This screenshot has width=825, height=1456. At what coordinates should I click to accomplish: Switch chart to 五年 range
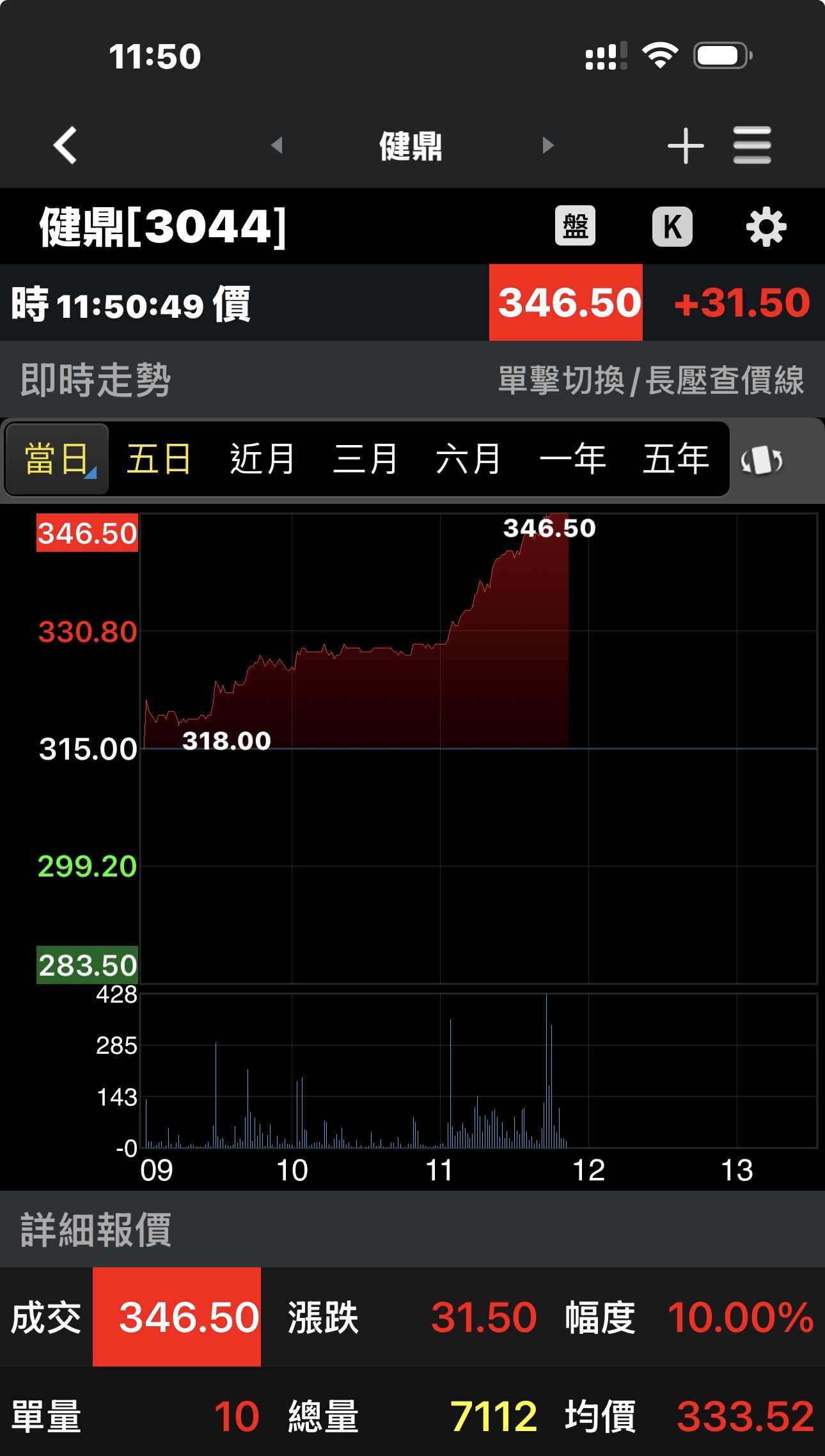pyautogui.click(x=676, y=459)
